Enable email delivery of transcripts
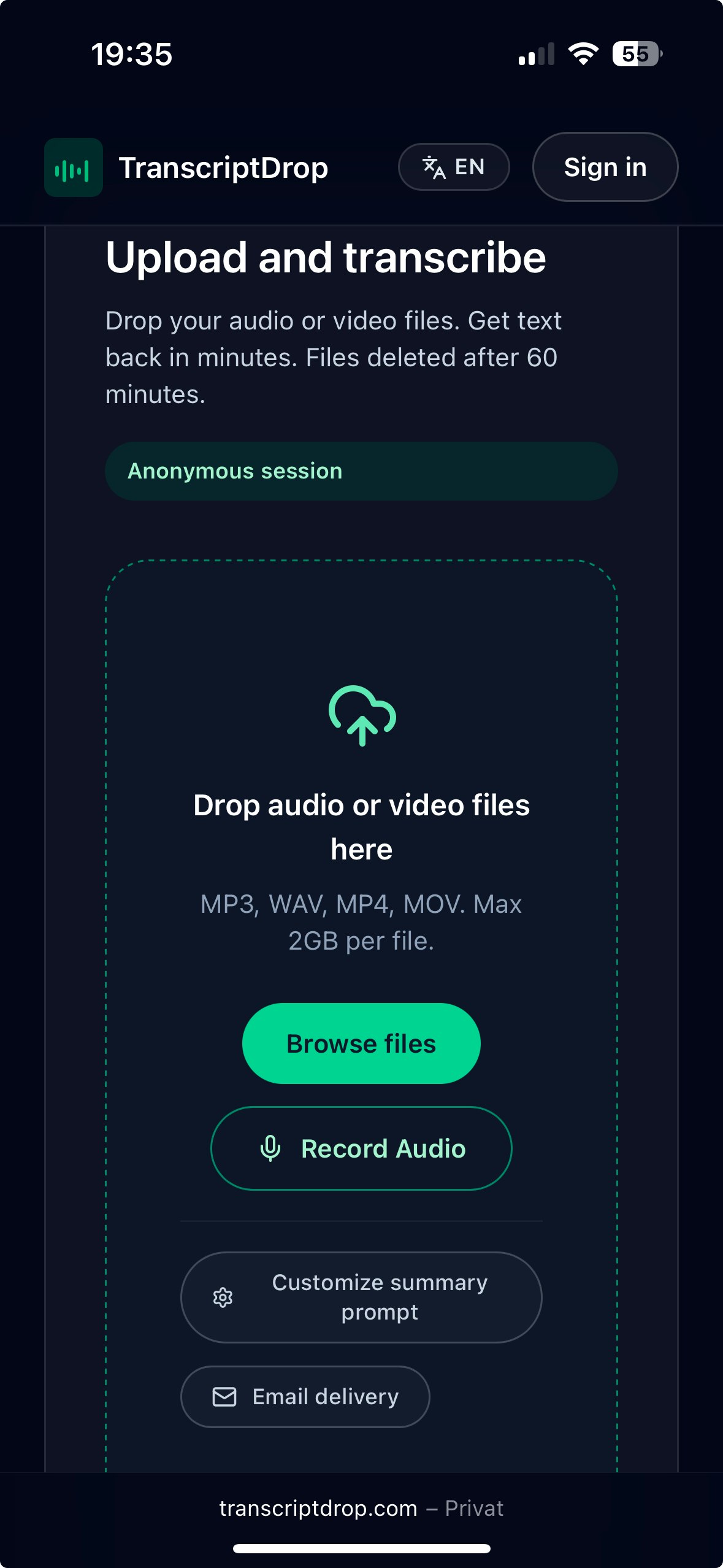Viewport: 723px width, 1568px height. click(x=305, y=1396)
